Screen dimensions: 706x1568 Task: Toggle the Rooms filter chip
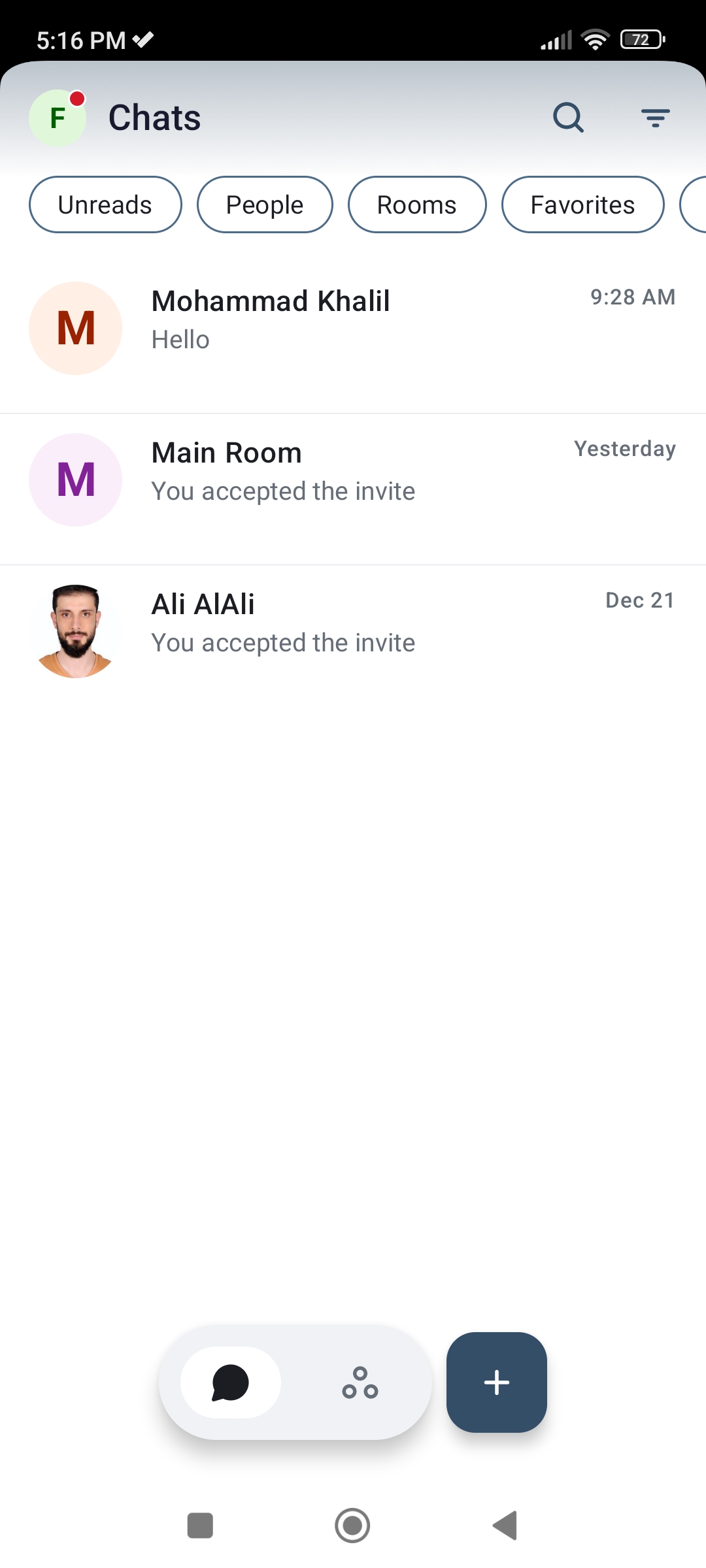click(x=416, y=204)
